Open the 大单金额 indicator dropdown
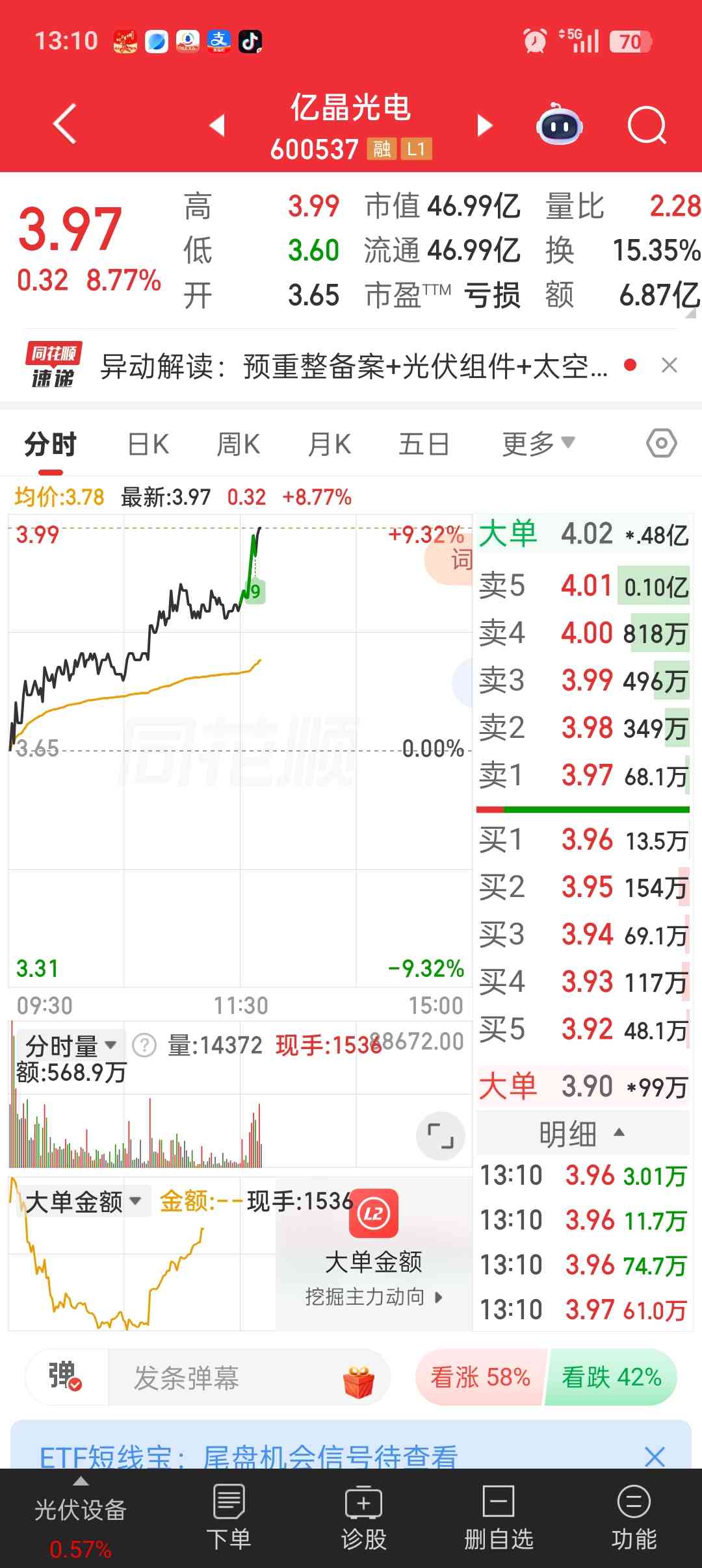Viewport: 702px width, 1568px height. 83,1201
